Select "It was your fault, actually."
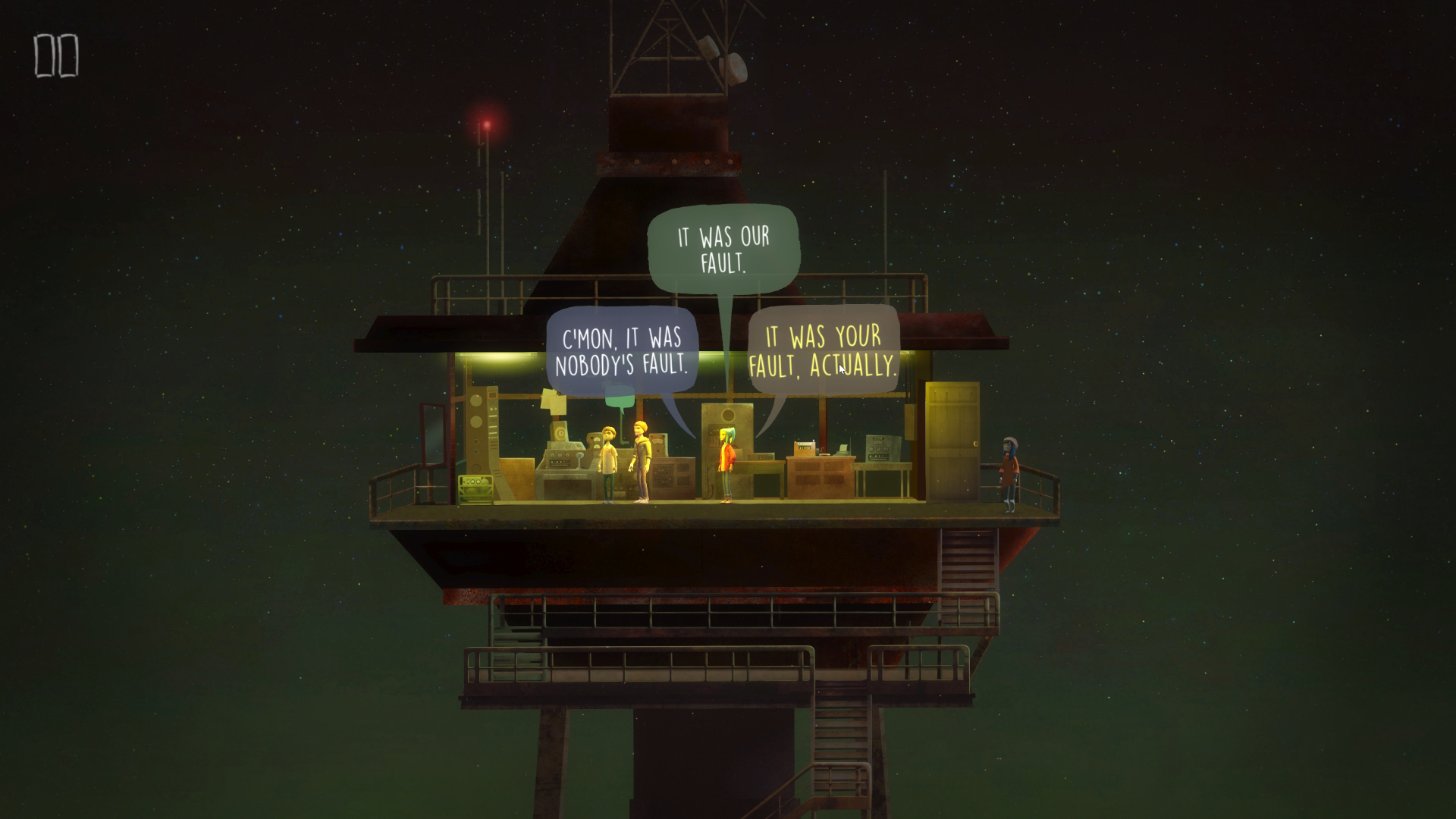1456x819 pixels. point(824,350)
